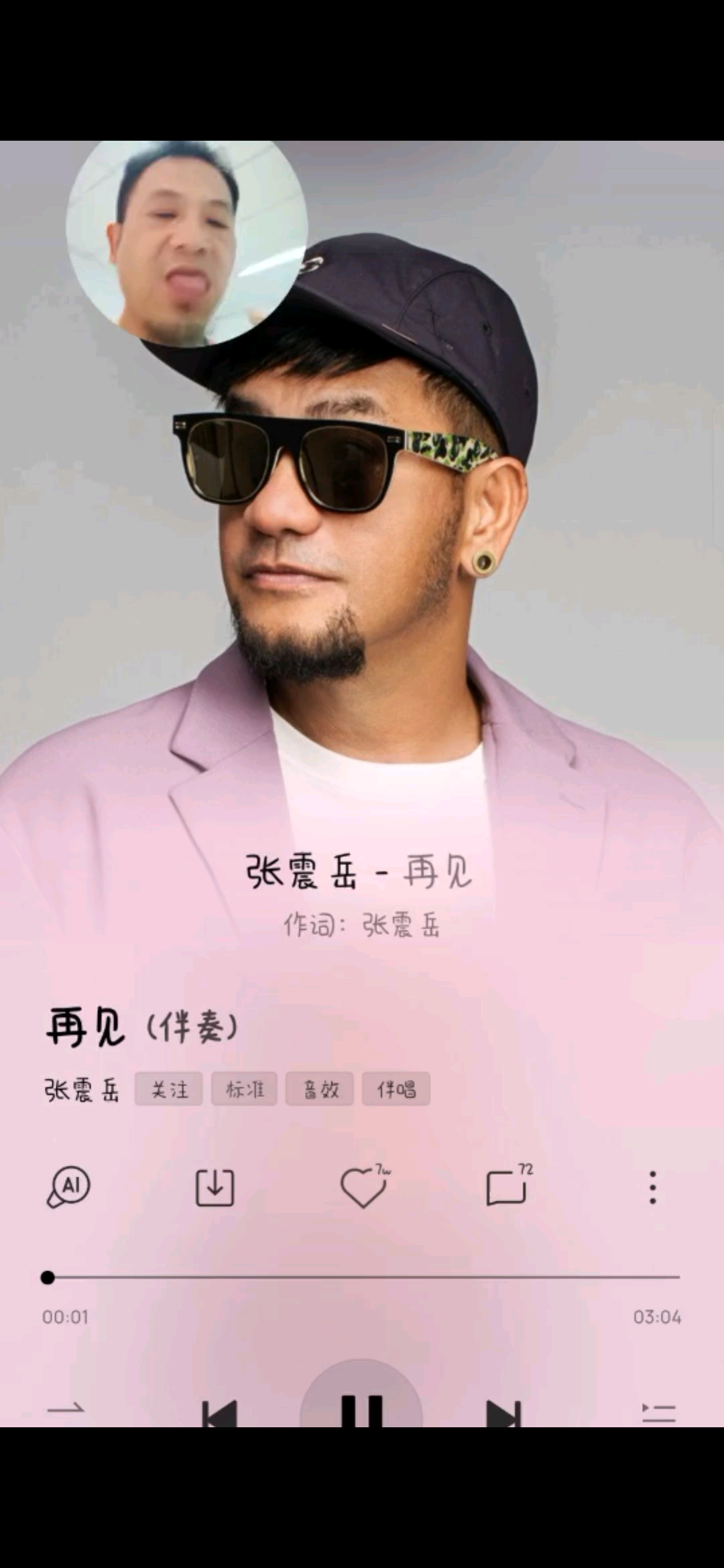Open the playlist queue icon
This screenshot has height=1568, width=724.
tap(658, 1411)
